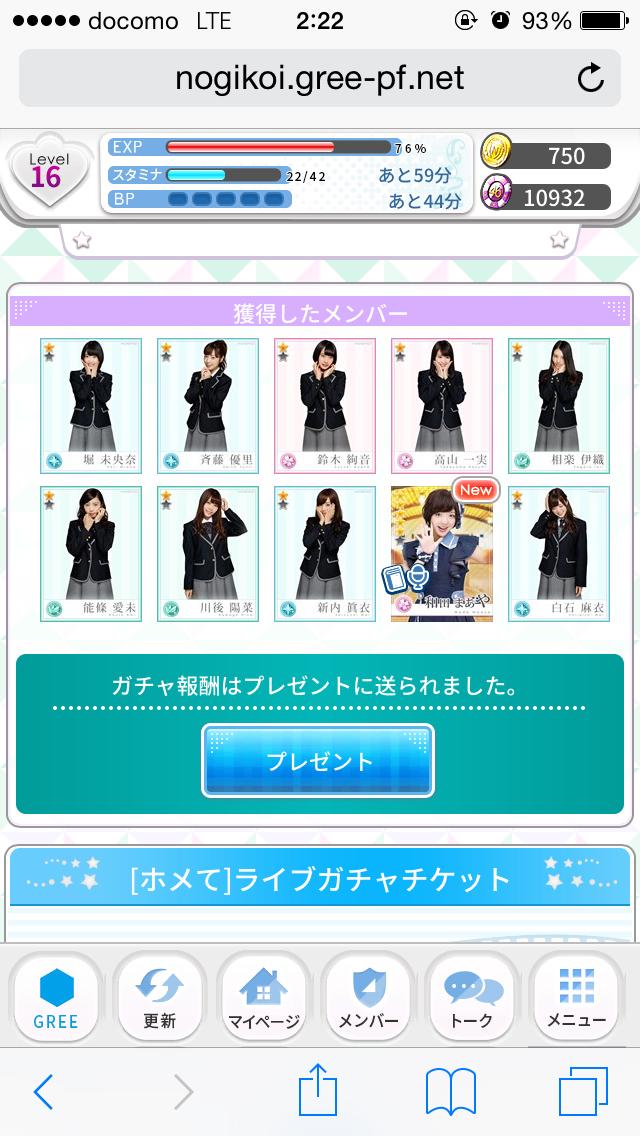Open 白石 麻衣 member card

(558, 554)
